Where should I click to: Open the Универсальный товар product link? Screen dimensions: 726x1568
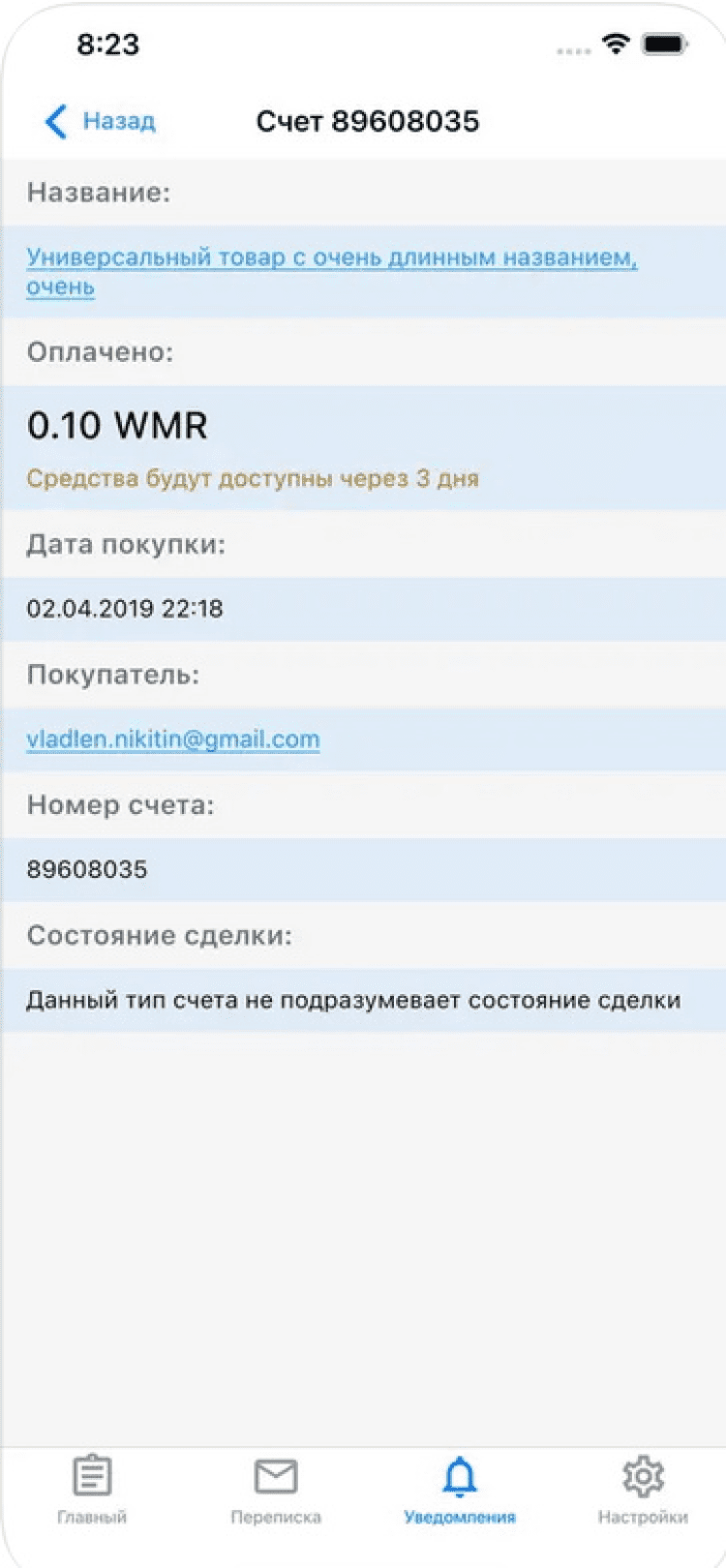[x=331, y=258]
